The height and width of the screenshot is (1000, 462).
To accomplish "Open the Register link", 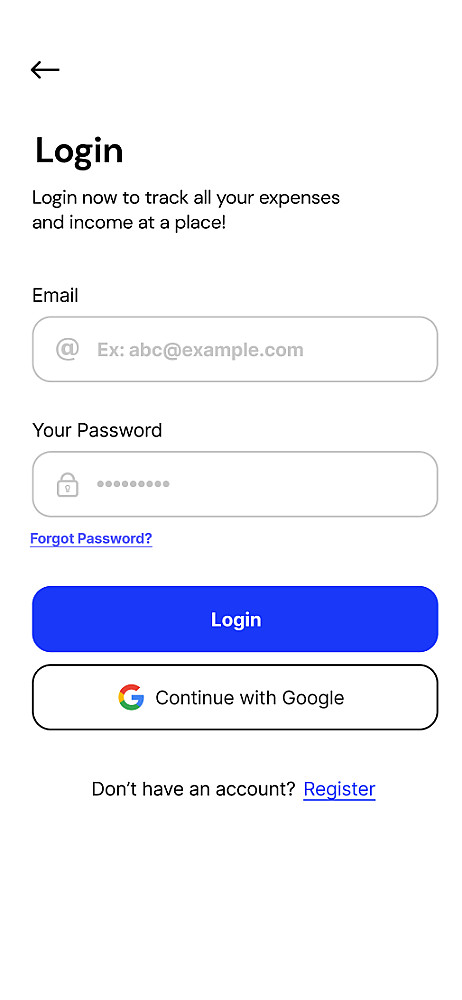I will [x=339, y=790].
